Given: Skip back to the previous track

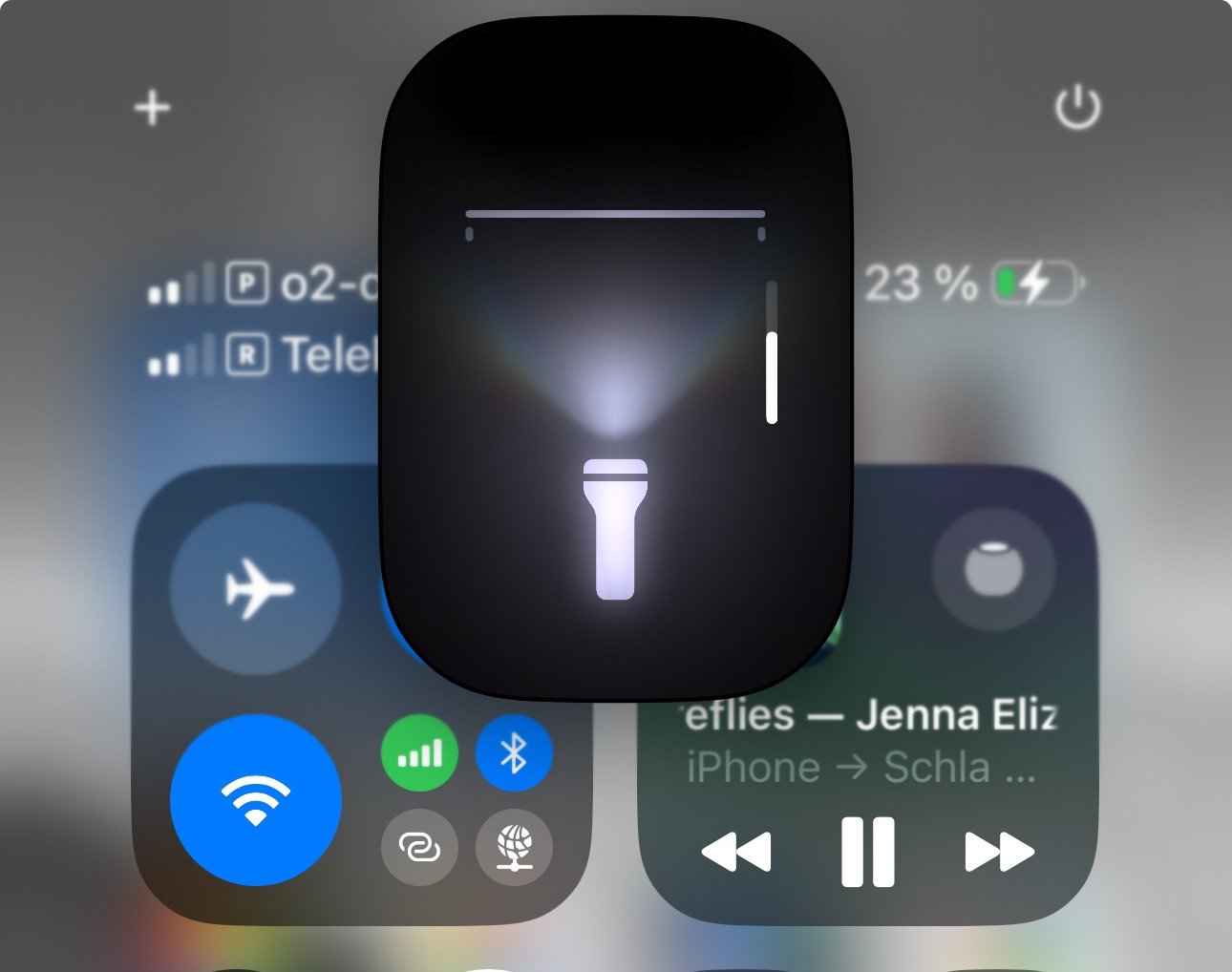Looking at the screenshot, I should coord(735,852).
